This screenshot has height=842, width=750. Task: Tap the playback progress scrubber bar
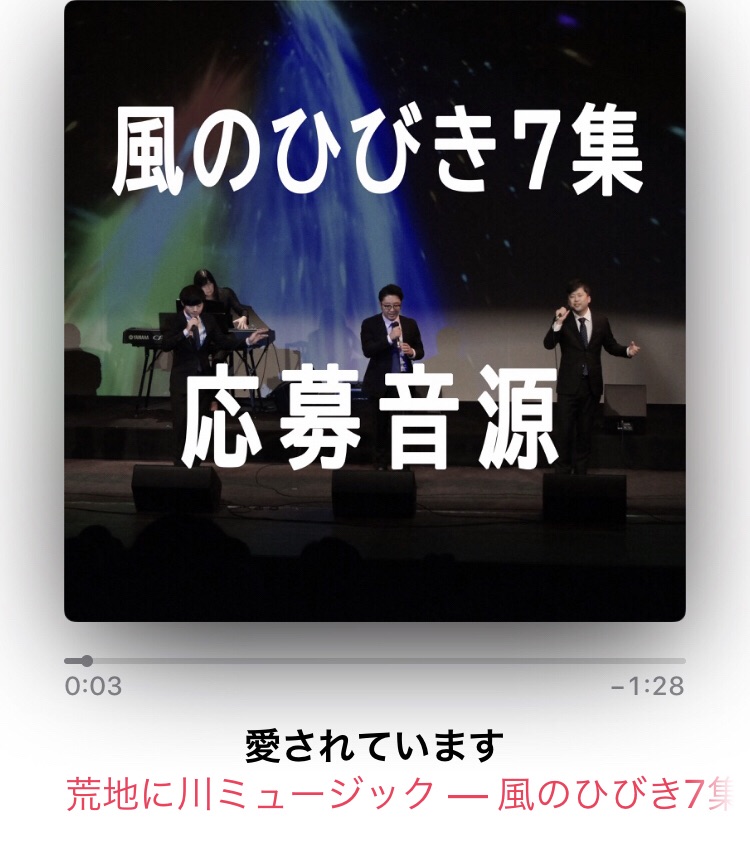click(375, 661)
